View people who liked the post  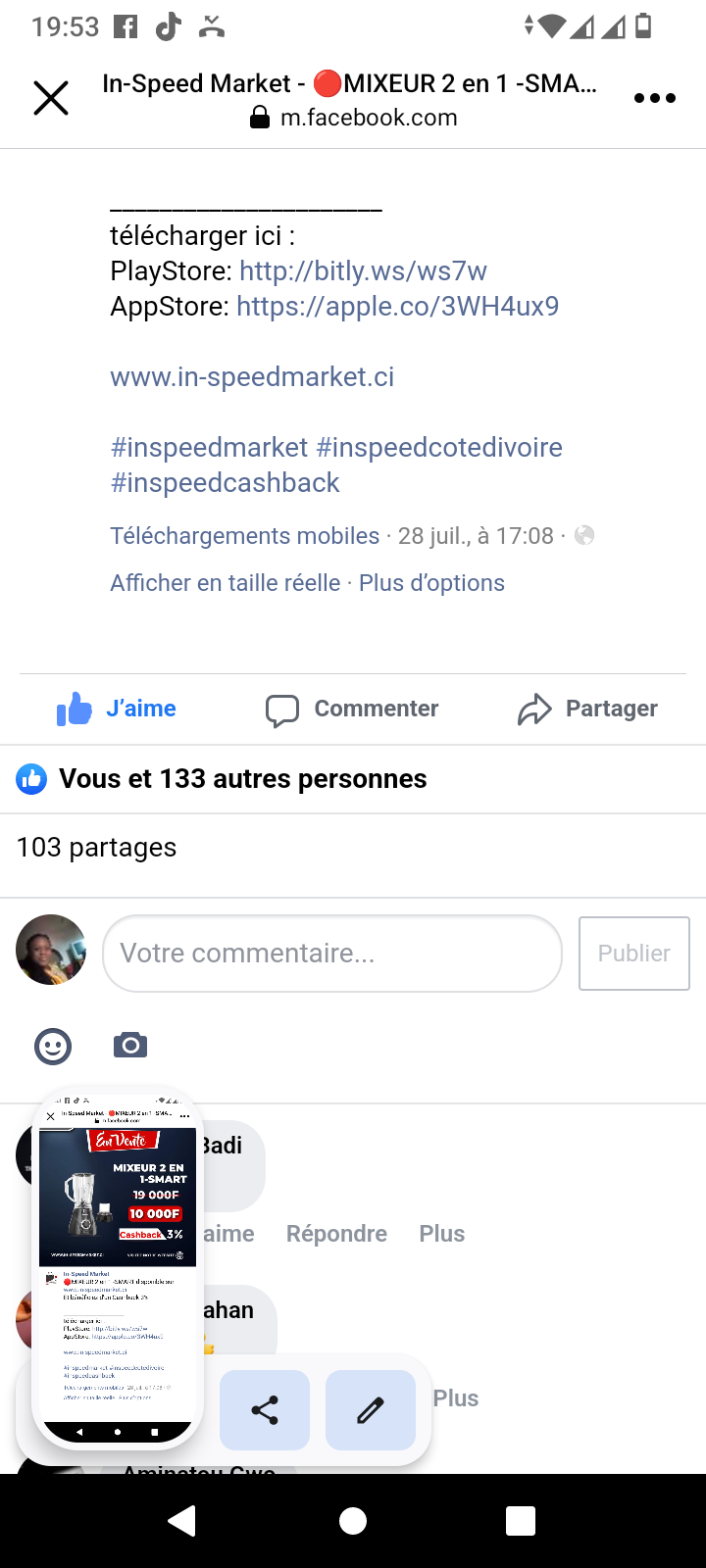tap(222, 779)
